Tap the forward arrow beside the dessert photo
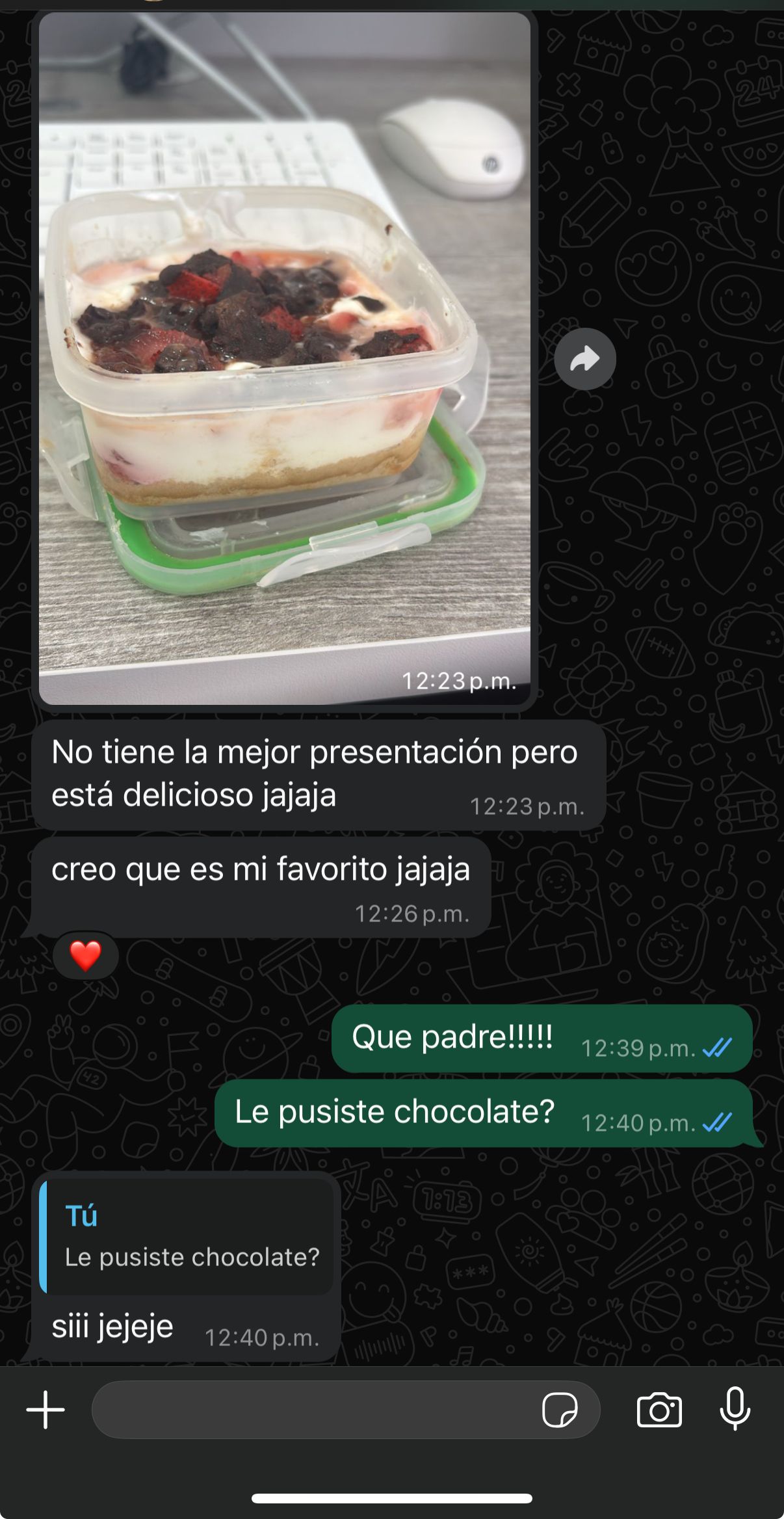The width and height of the screenshot is (784, 1519). 586,358
